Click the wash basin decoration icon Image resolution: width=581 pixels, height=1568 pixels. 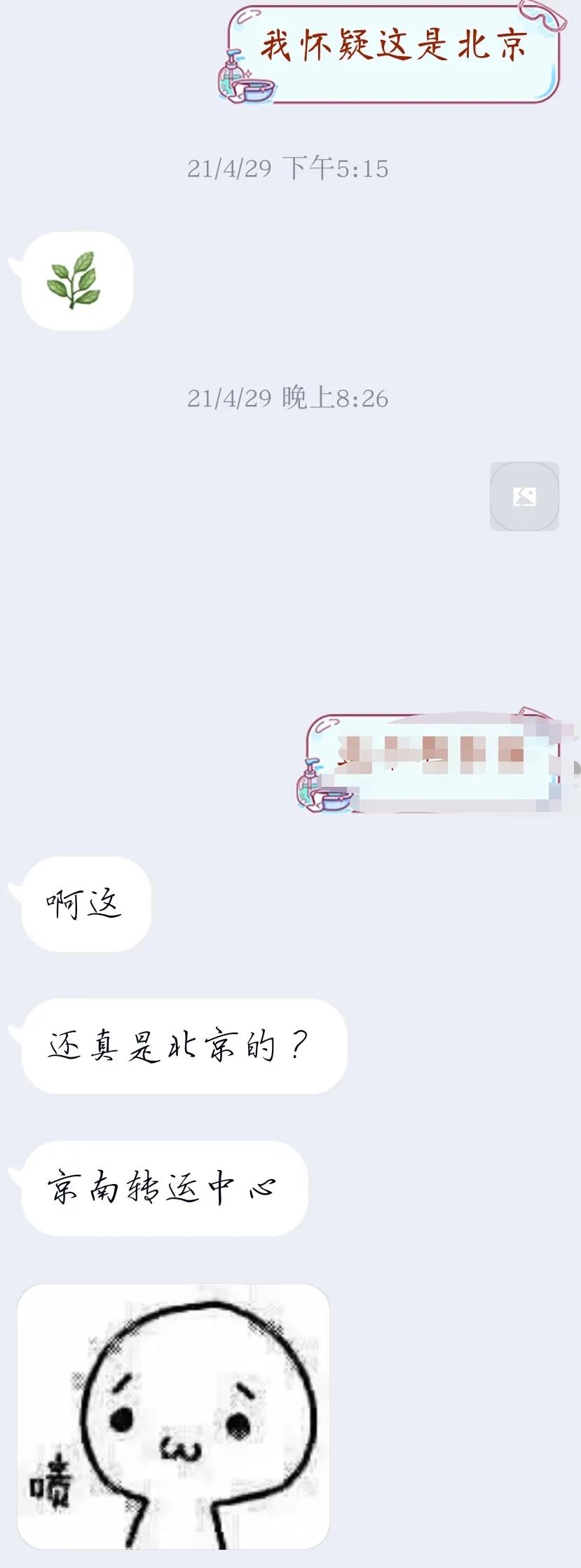pos(257,91)
